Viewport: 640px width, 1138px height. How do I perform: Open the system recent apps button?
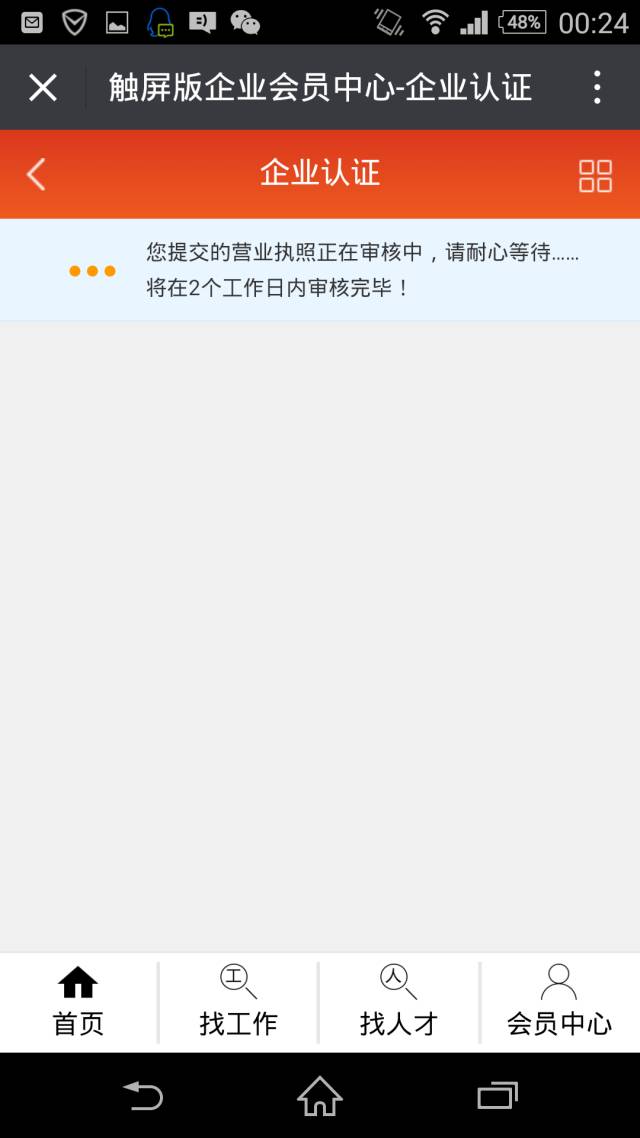pos(497,1096)
